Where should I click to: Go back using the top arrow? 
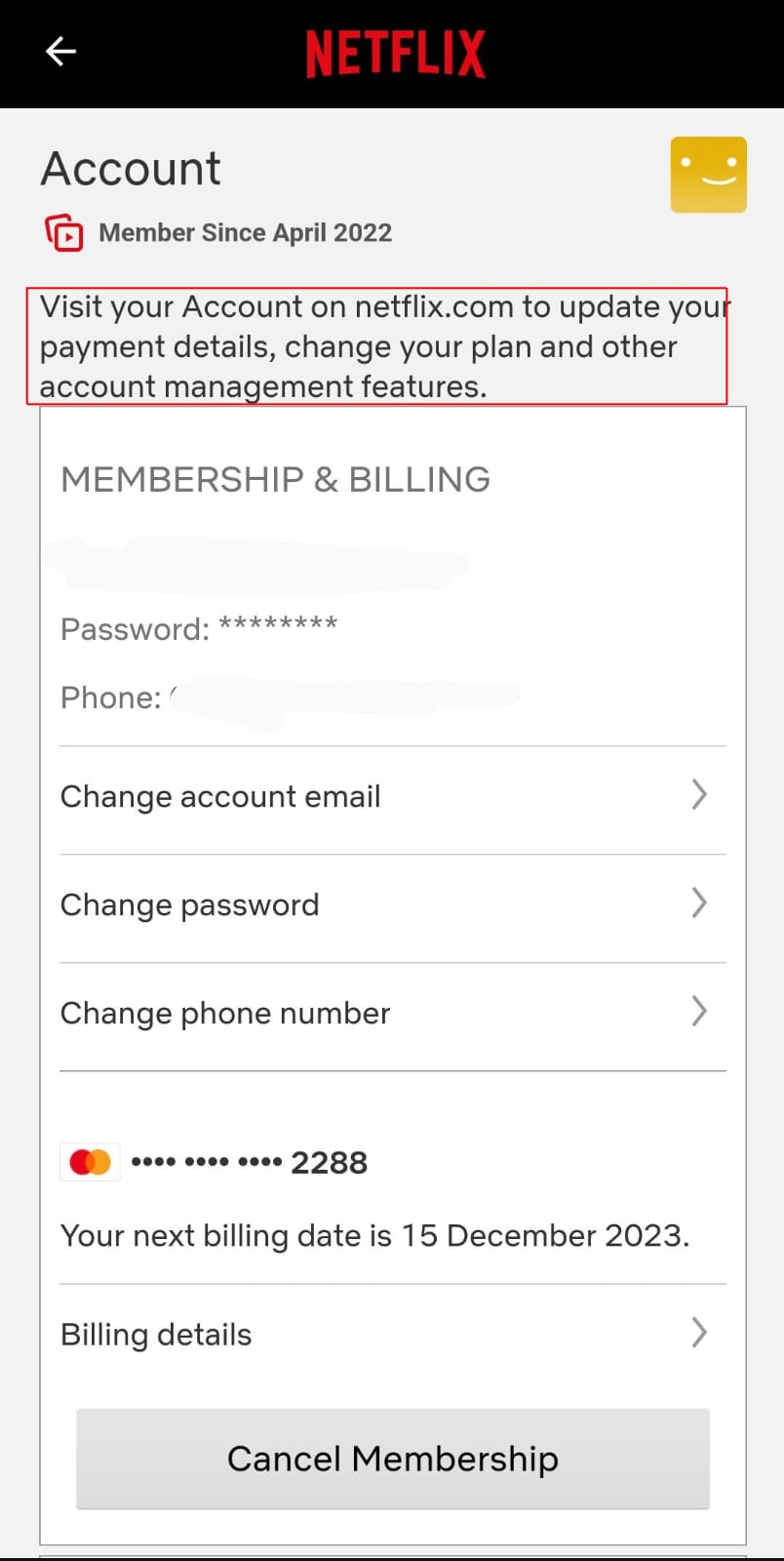[x=60, y=52]
